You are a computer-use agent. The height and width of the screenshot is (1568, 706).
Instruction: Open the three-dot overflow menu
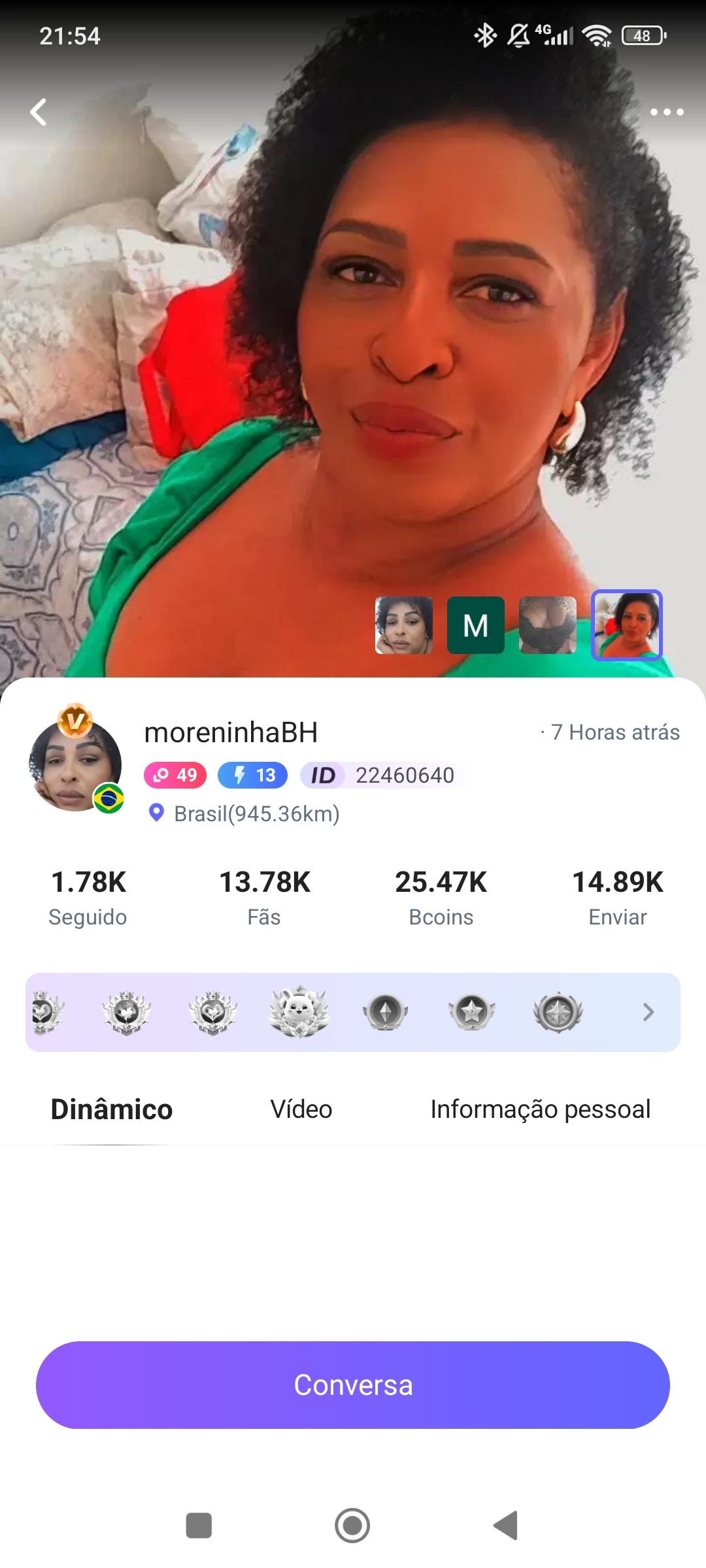(x=666, y=112)
